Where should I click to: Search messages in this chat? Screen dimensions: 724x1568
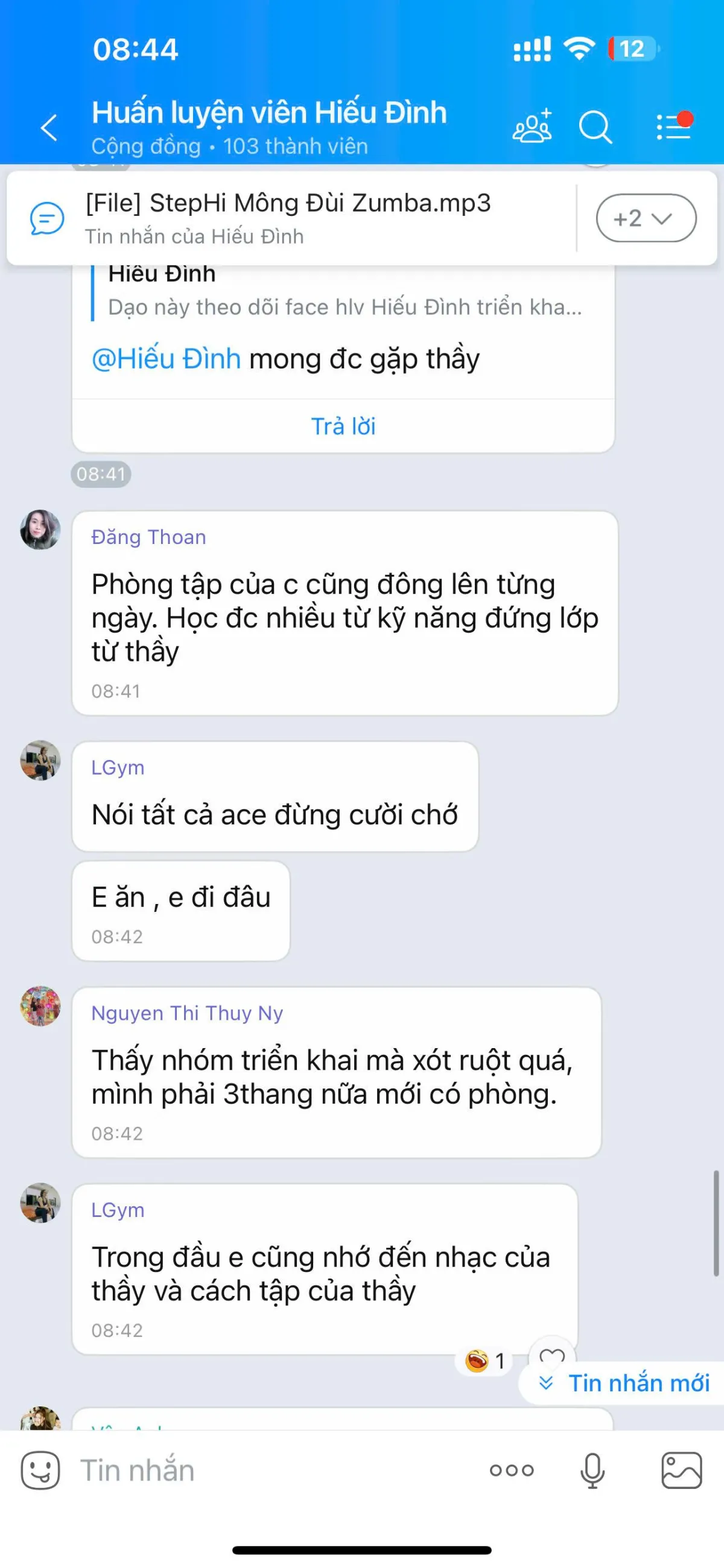pyautogui.click(x=595, y=127)
